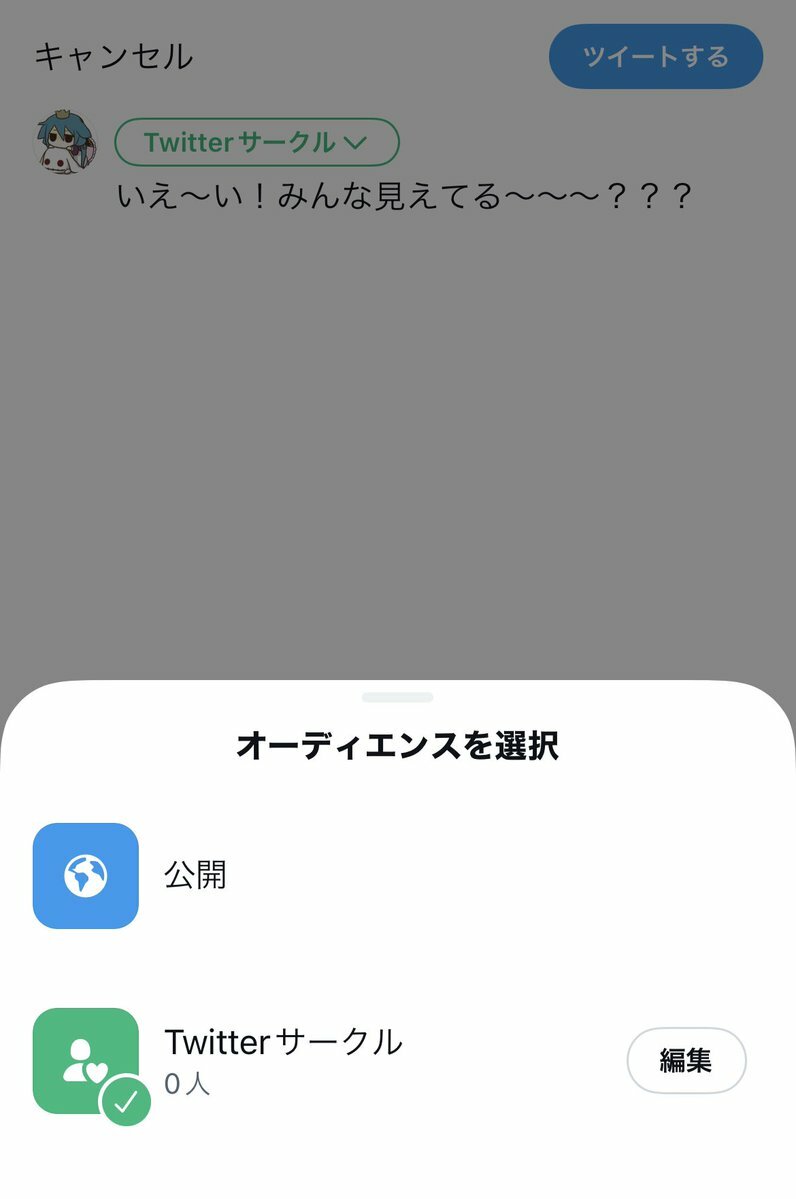Tap the 編集 button for Twitterサークル
The height and width of the screenshot is (1199, 796).
pyautogui.click(x=686, y=1060)
